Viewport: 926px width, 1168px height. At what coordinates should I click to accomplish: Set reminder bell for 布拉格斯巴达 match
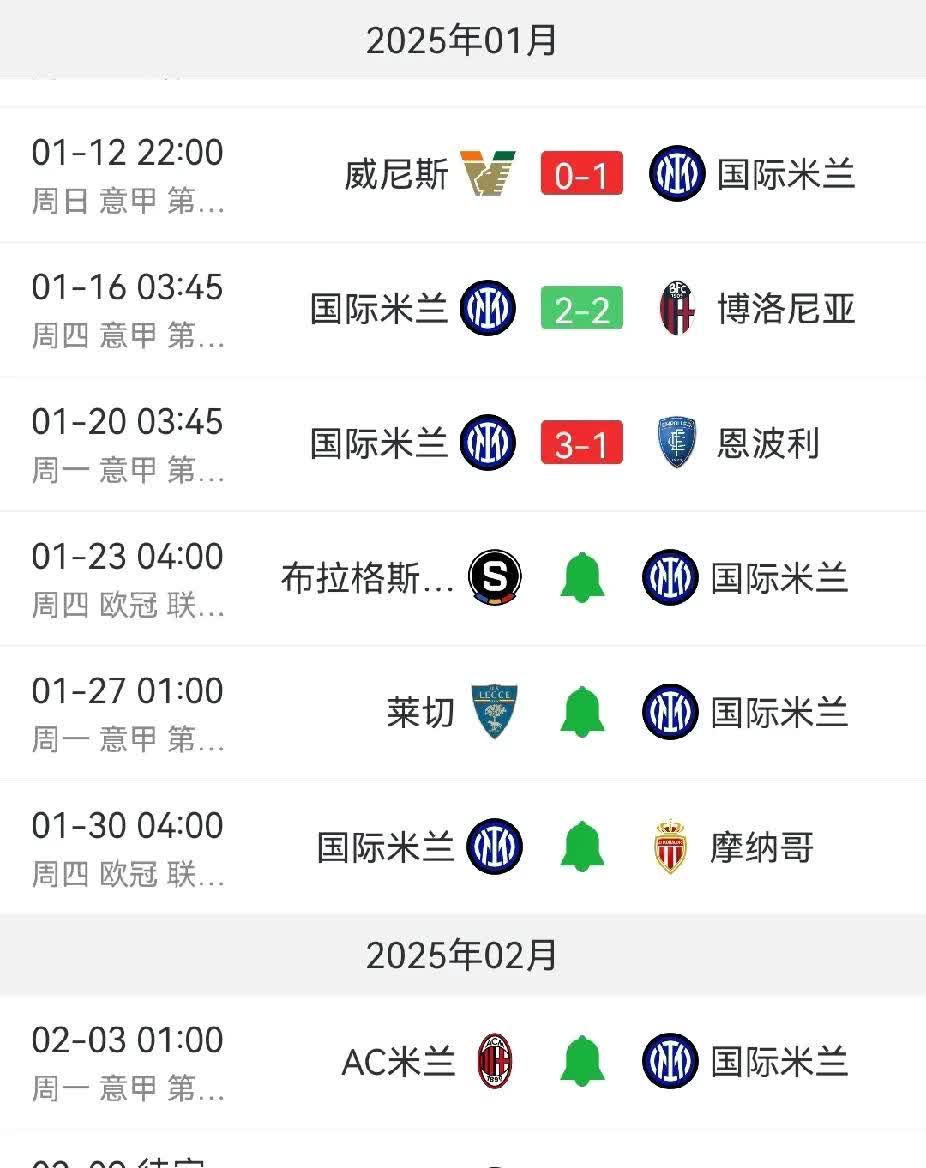(x=581, y=578)
